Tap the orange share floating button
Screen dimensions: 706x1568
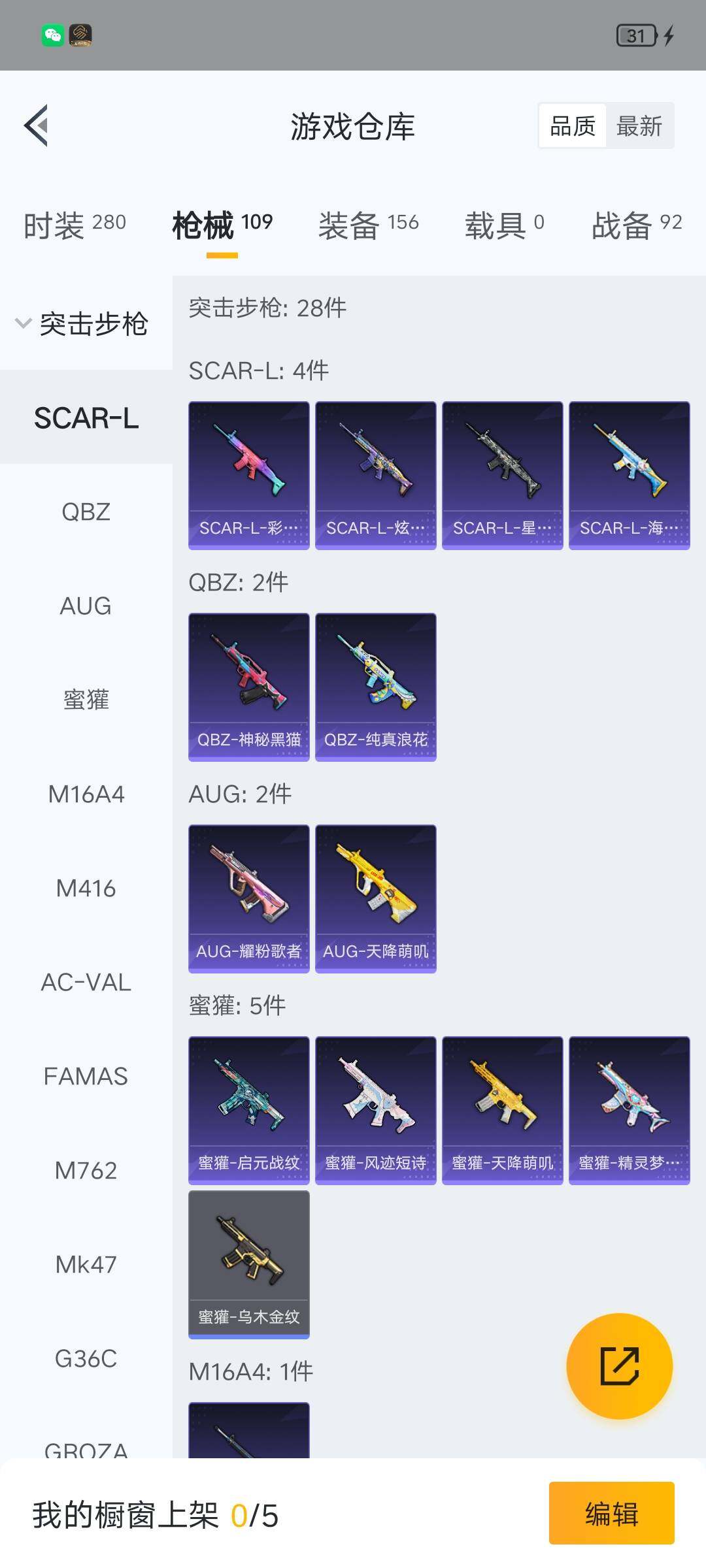(x=619, y=1366)
